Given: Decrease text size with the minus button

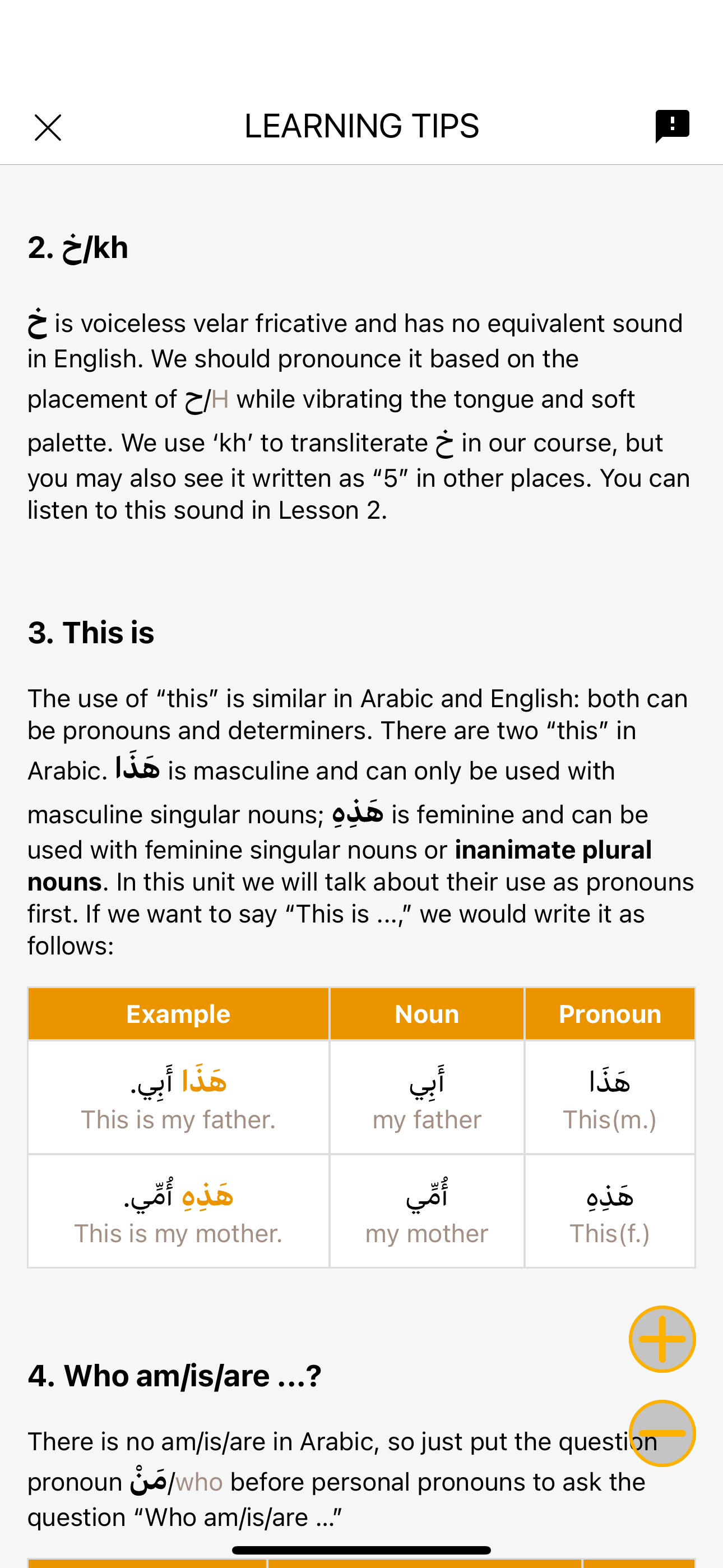Looking at the screenshot, I should pos(662,1433).
